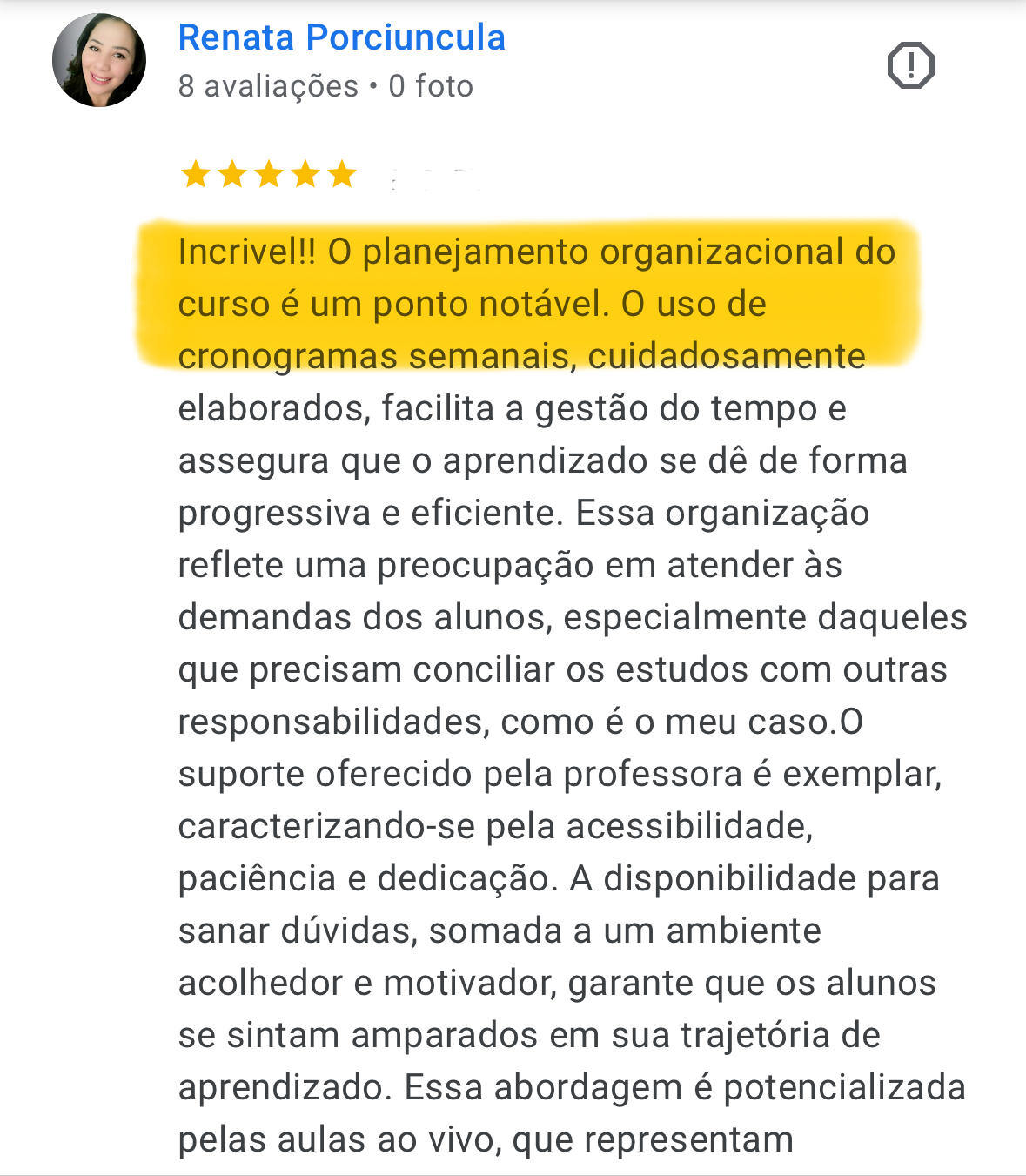
Task: Tap Renata Porciuncula's profile photo
Action: tap(99, 61)
